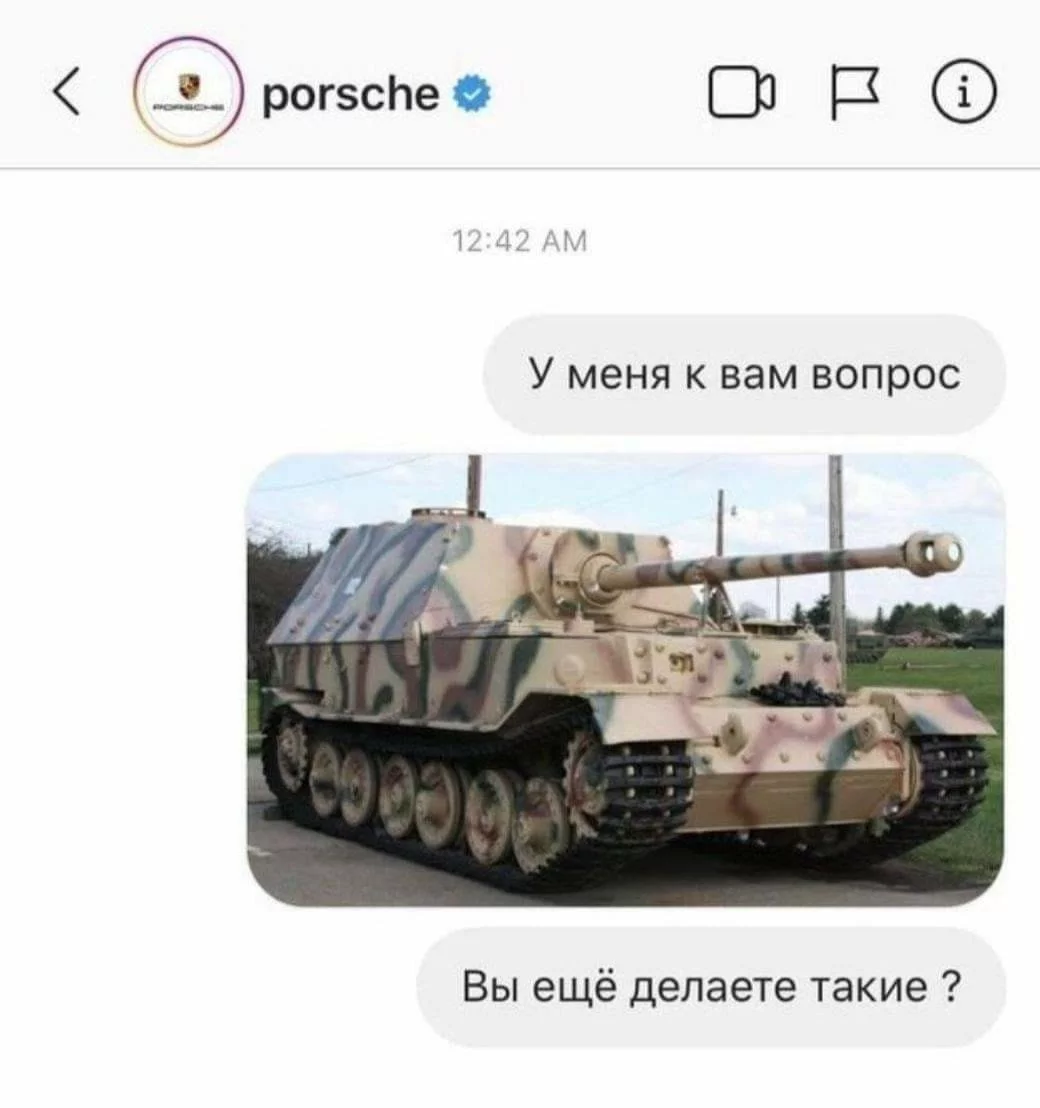Go back from the porsche chat
Viewport: 1040px width, 1108px height.
(66, 95)
